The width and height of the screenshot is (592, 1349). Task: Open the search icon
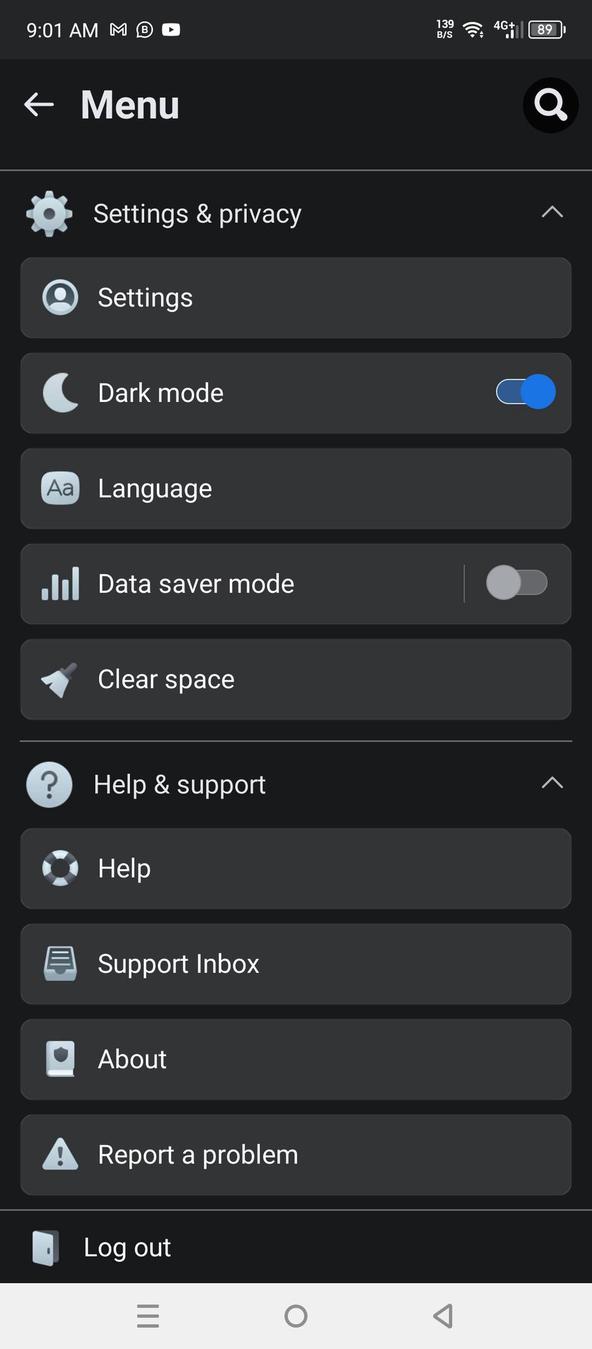(x=550, y=104)
